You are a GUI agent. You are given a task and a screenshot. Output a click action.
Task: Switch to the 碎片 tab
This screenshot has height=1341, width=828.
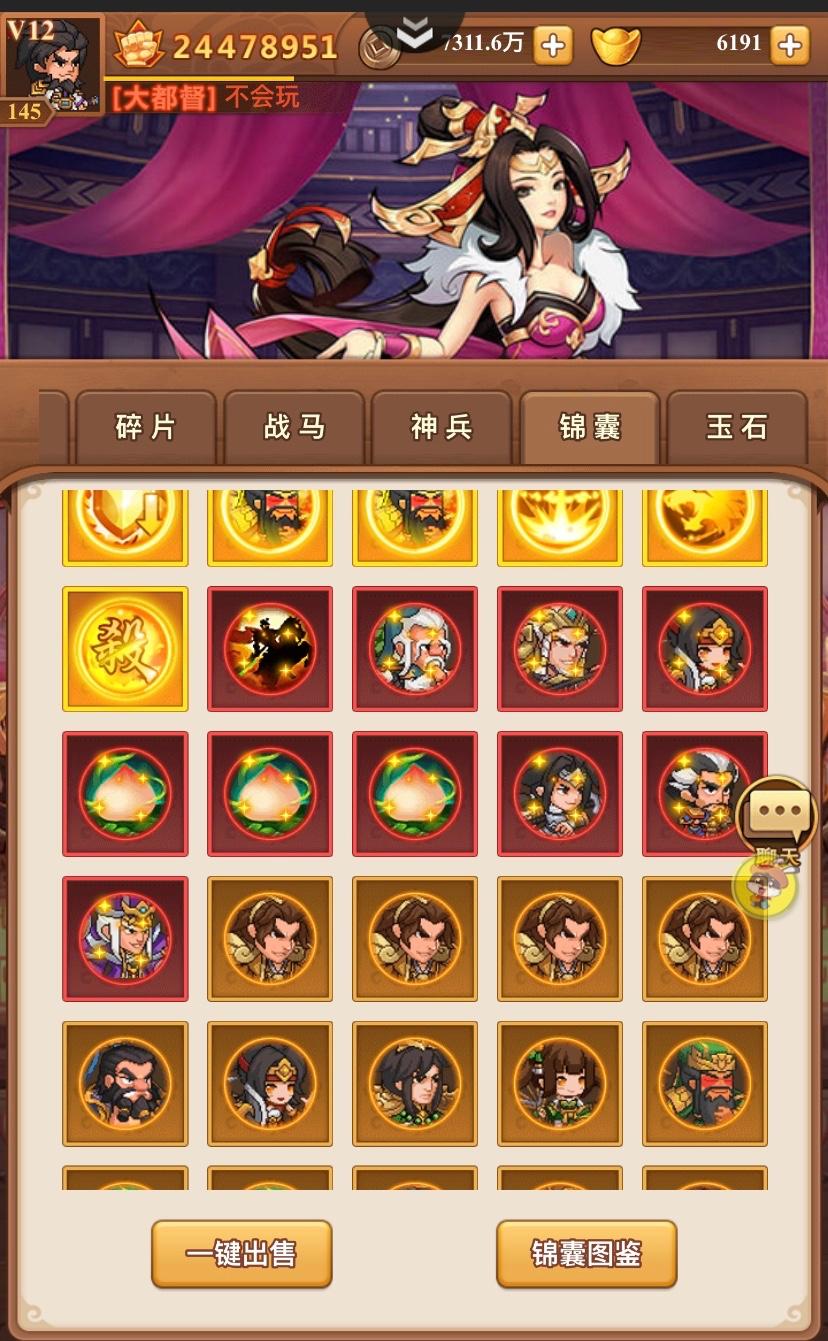(x=146, y=428)
